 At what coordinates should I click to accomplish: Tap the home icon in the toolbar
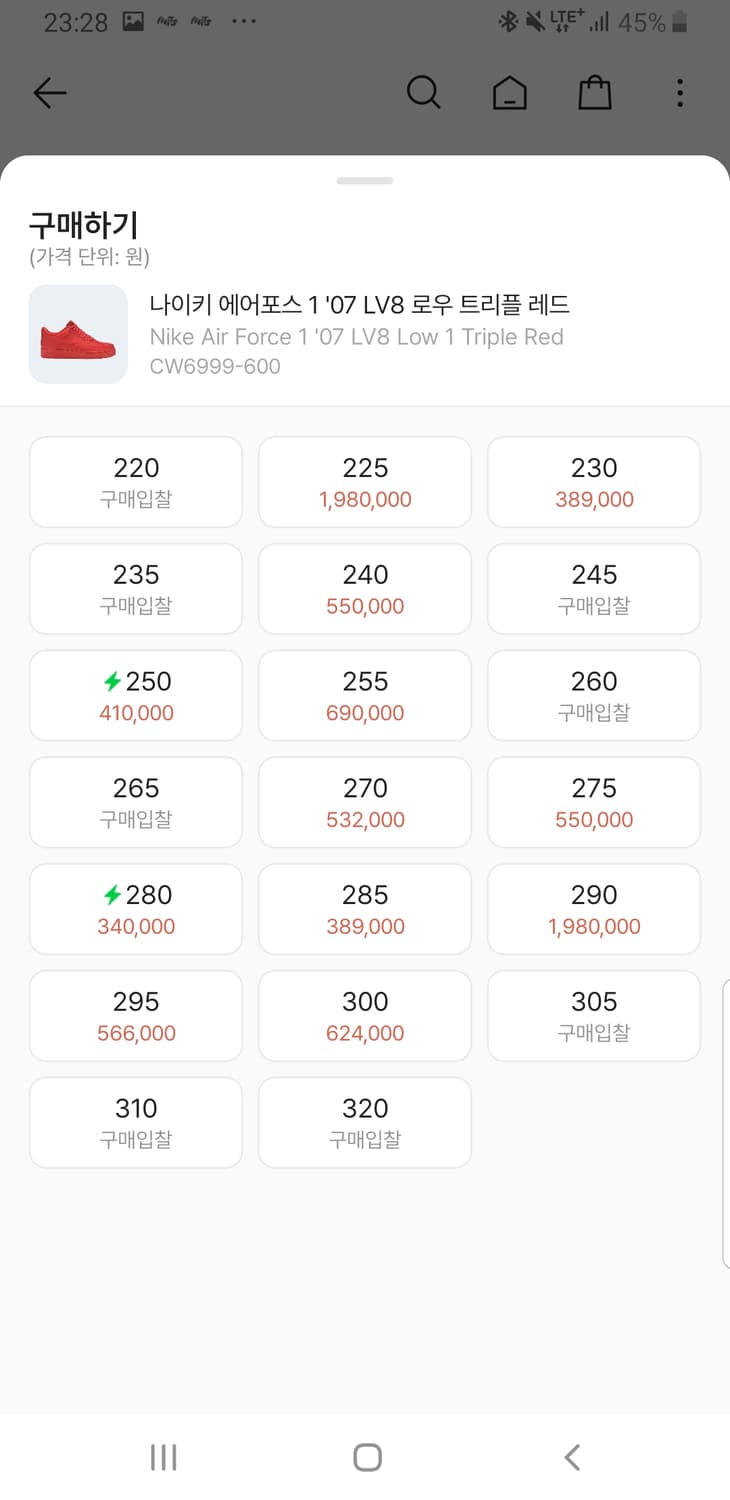point(511,92)
